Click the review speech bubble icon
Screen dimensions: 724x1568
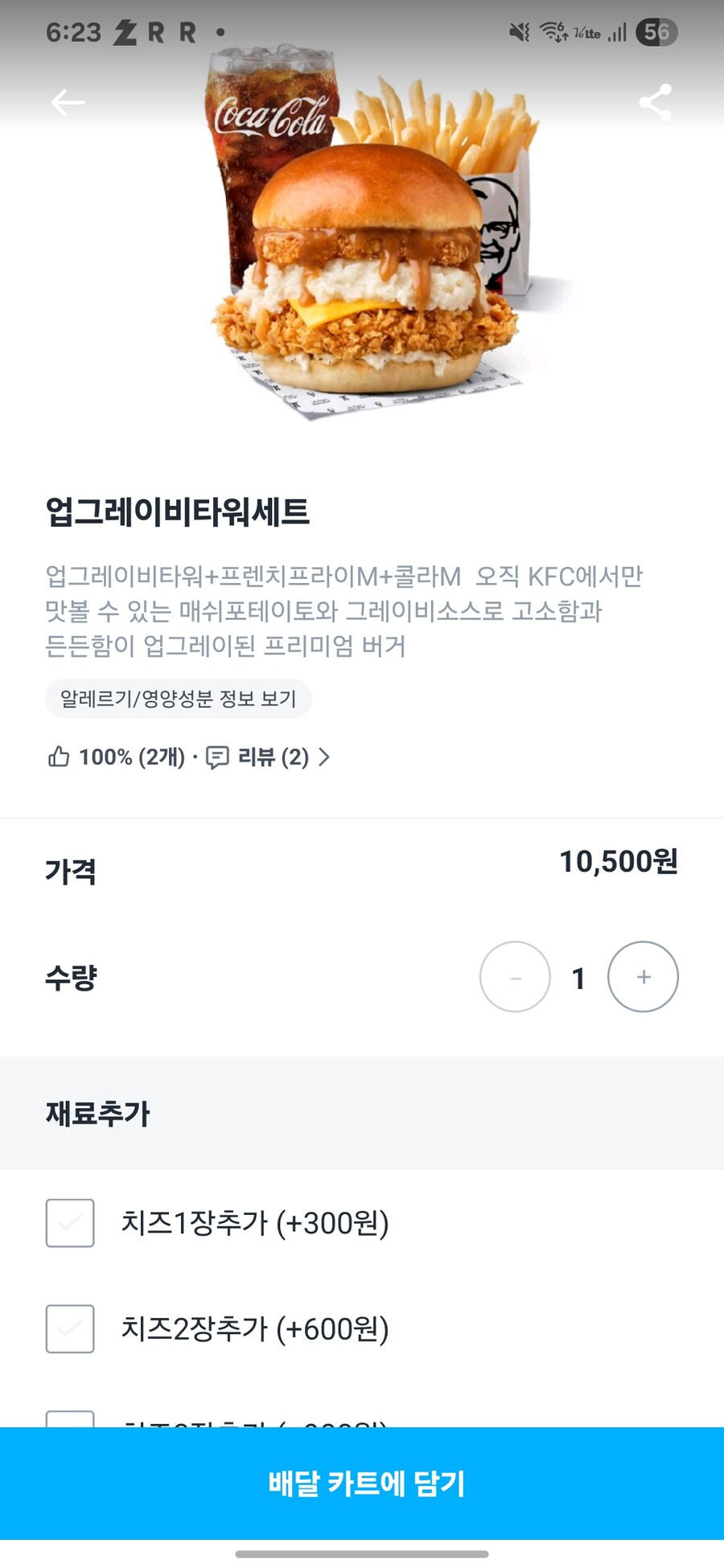(x=217, y=756)
